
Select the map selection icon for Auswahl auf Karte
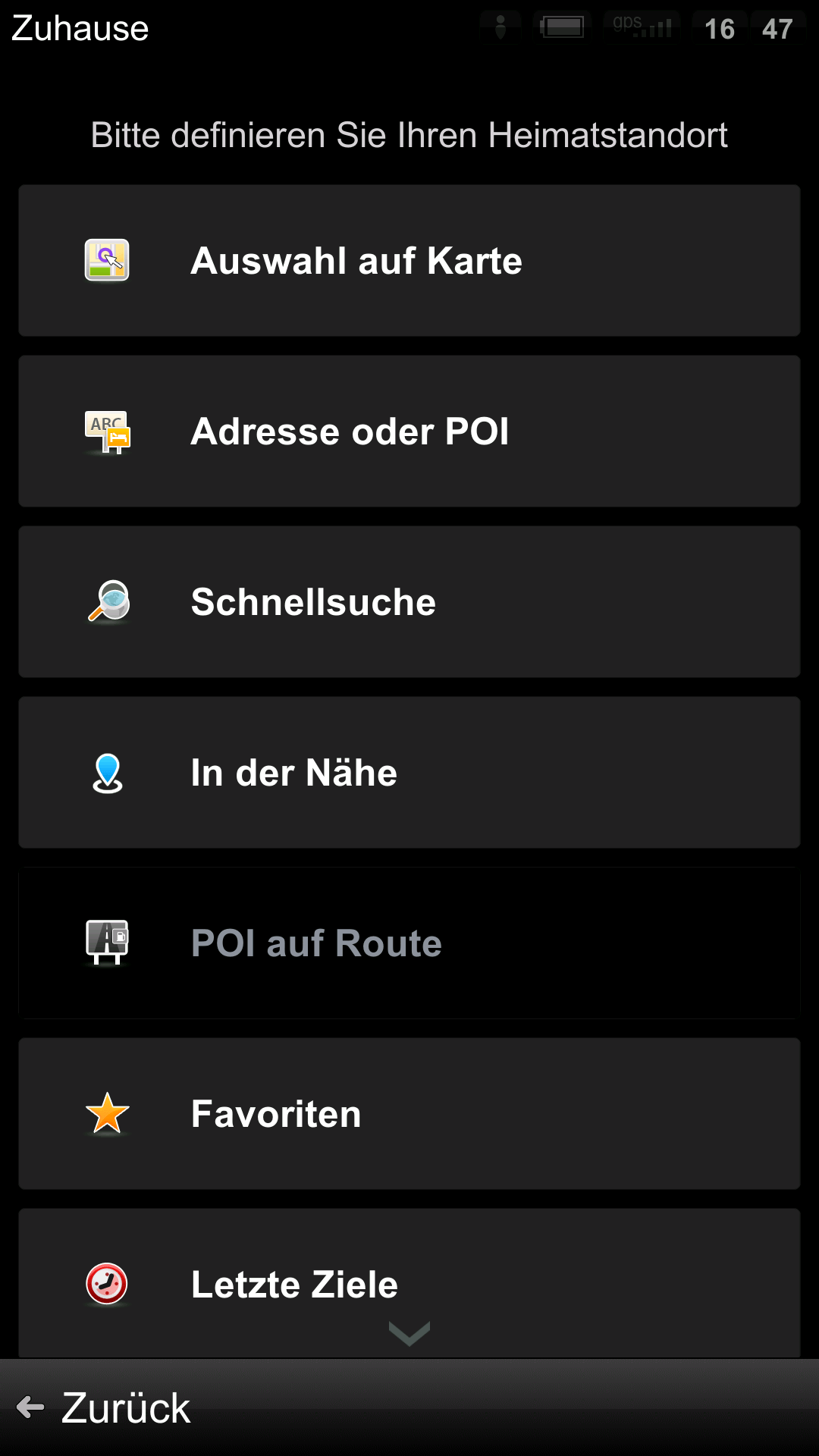click(106, 259)
